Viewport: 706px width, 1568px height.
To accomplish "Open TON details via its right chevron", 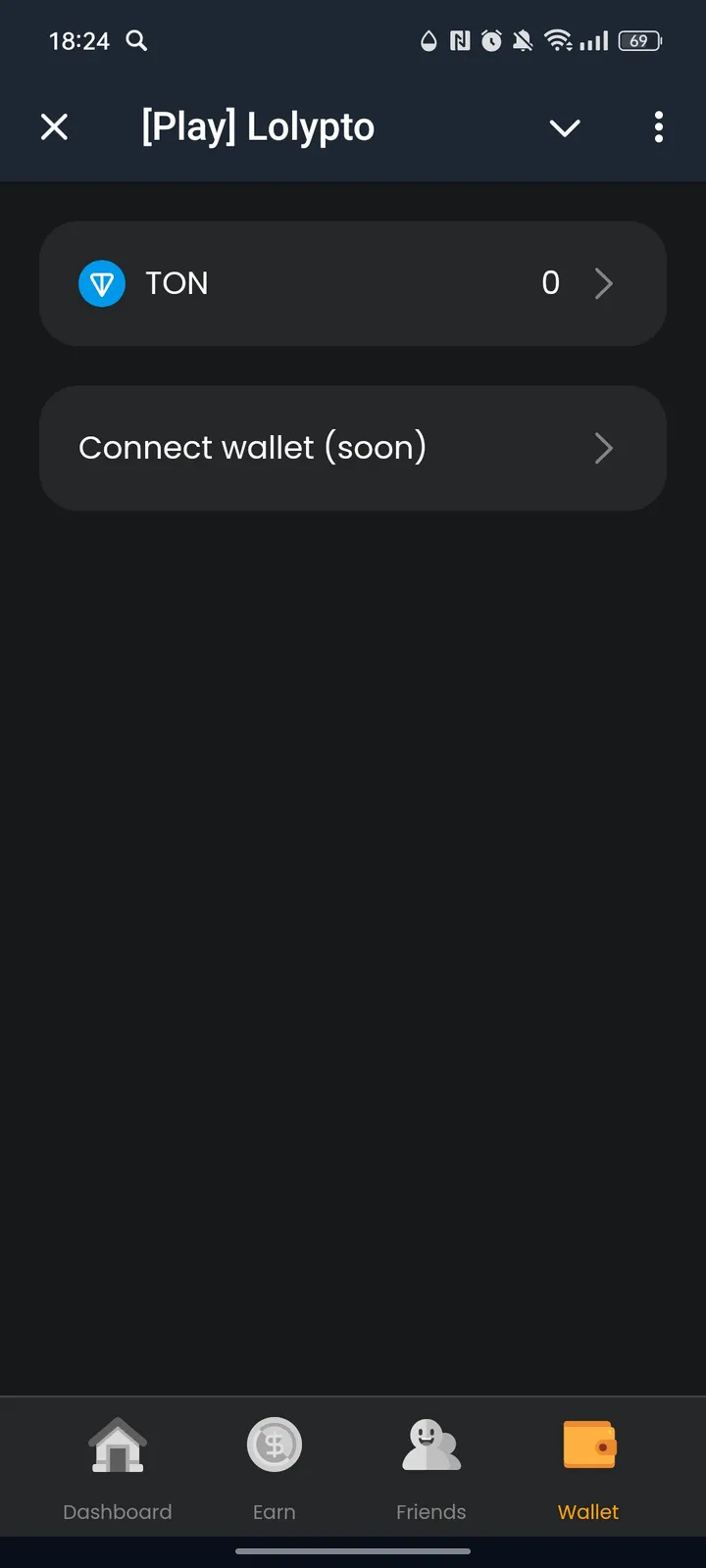I will pos(604,283).
